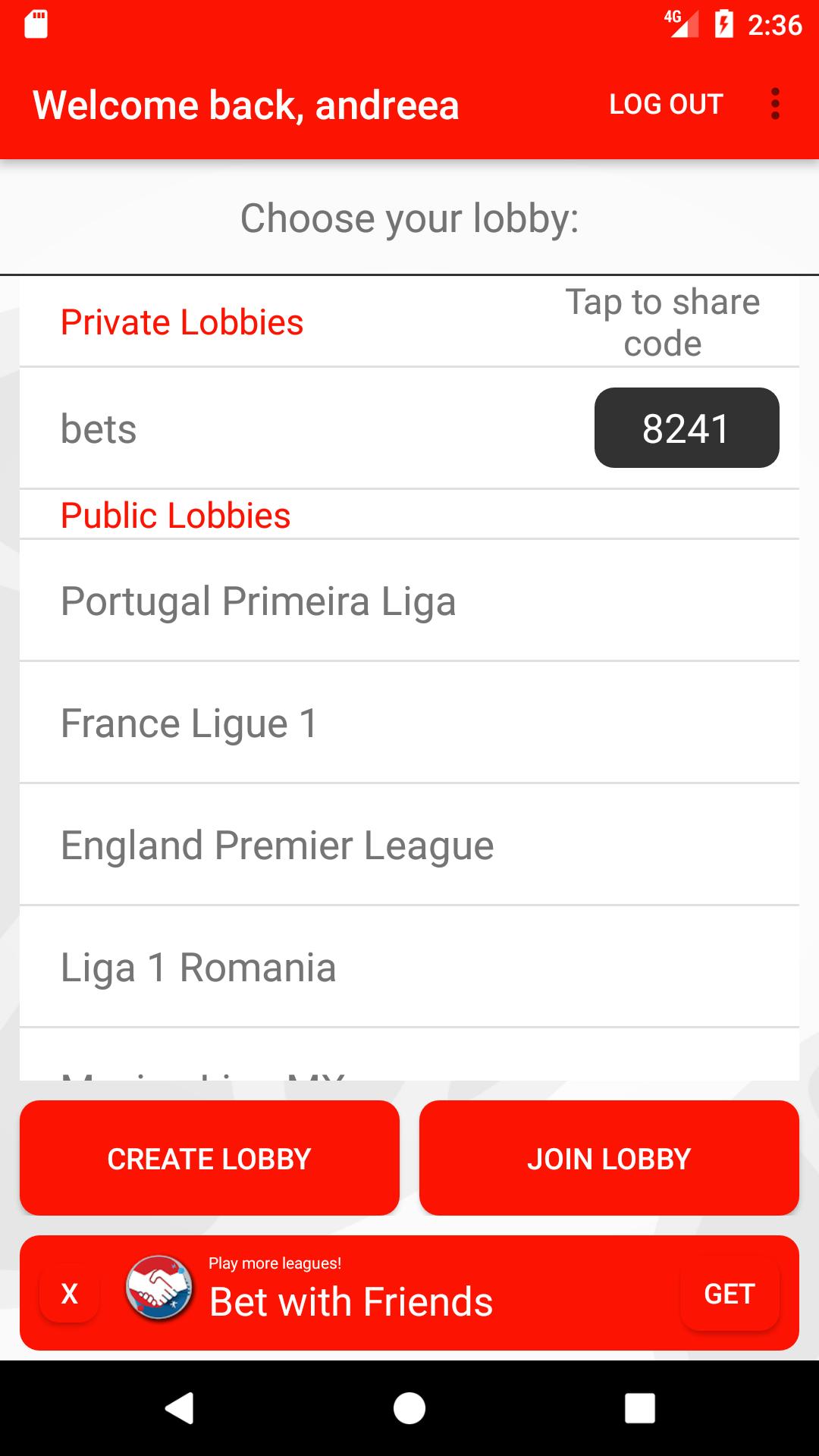This screenshot has height=1456, width=819.
Task: Dismiss the Bet with Friends banner
Action: point(70,1294)
